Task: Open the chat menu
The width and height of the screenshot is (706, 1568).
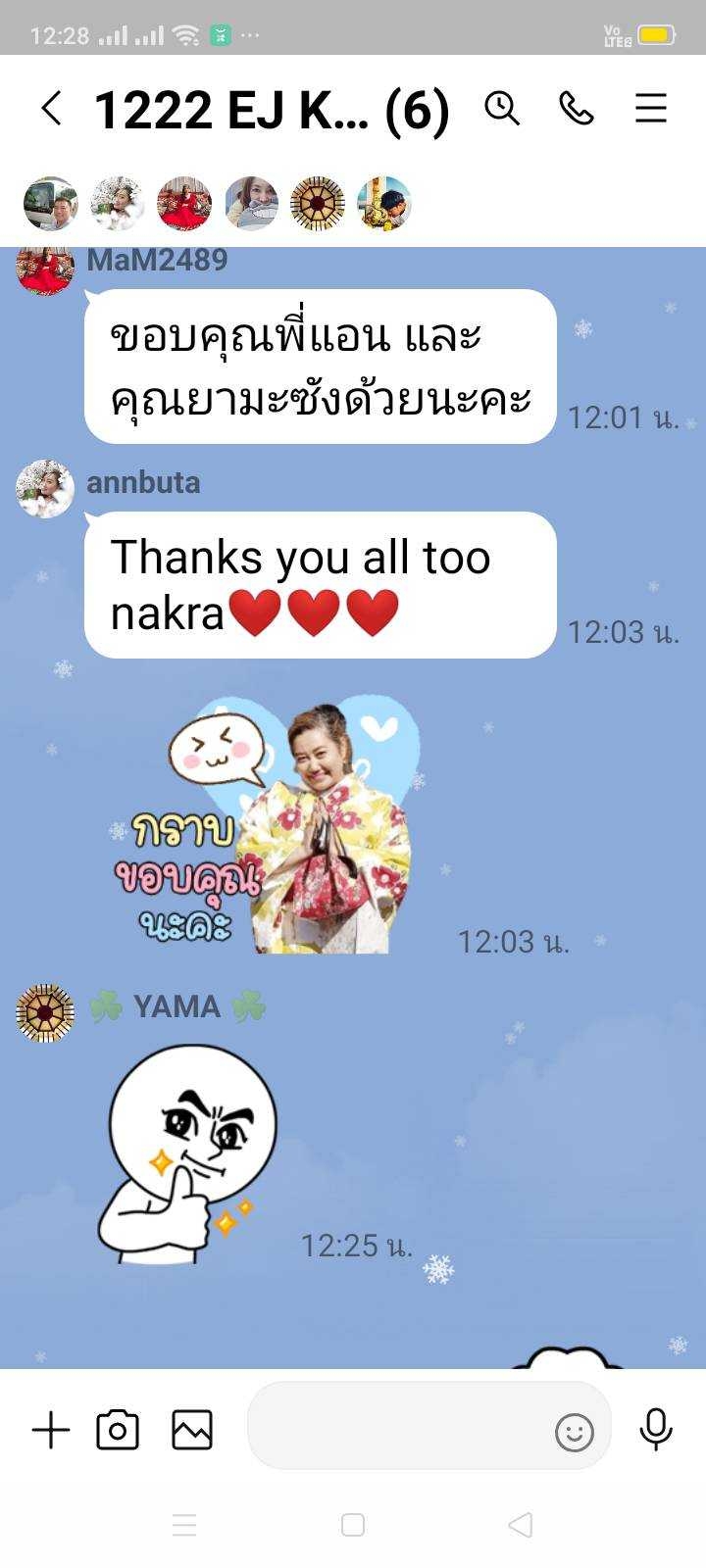Action: [x=651, y=109]
